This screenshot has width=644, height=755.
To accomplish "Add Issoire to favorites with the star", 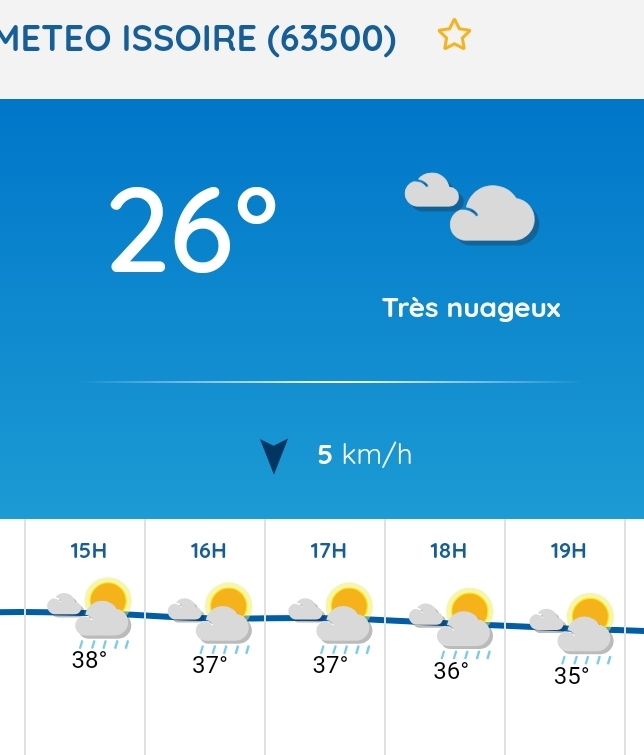I will point(454,37).
